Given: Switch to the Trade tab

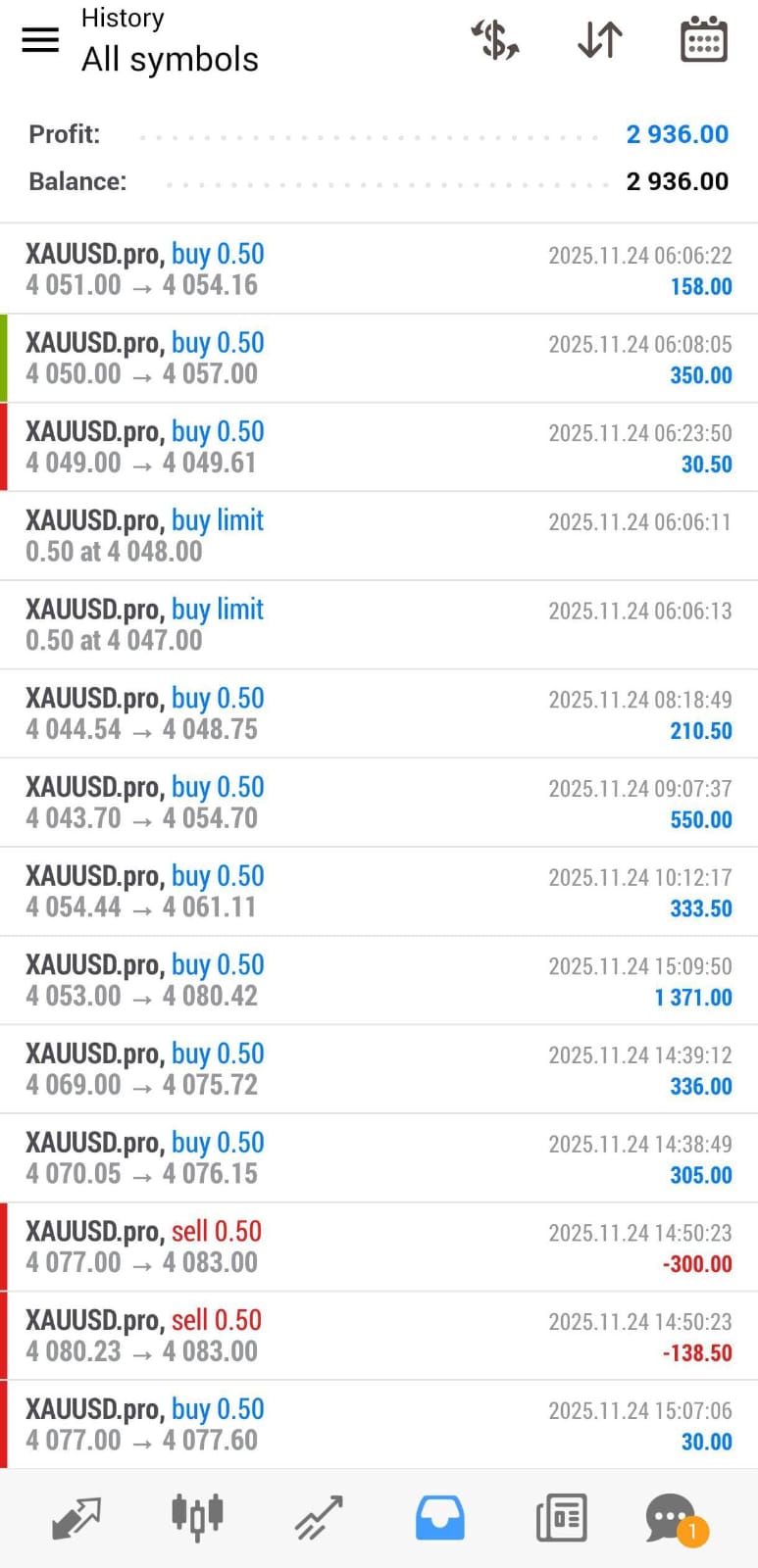Looking at the screenshot, I should 319,1518.
